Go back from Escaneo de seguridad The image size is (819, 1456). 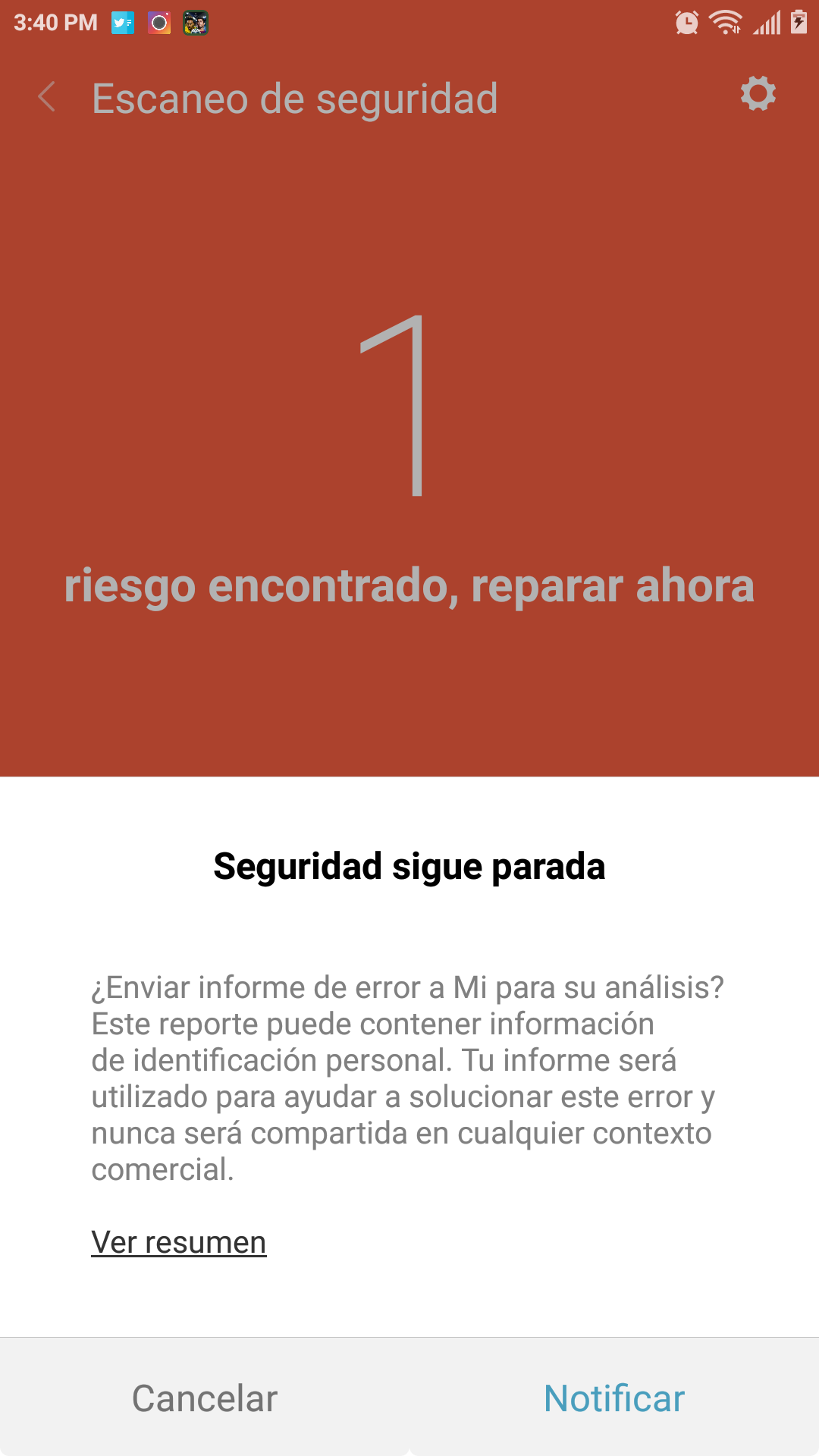(47, 97)
